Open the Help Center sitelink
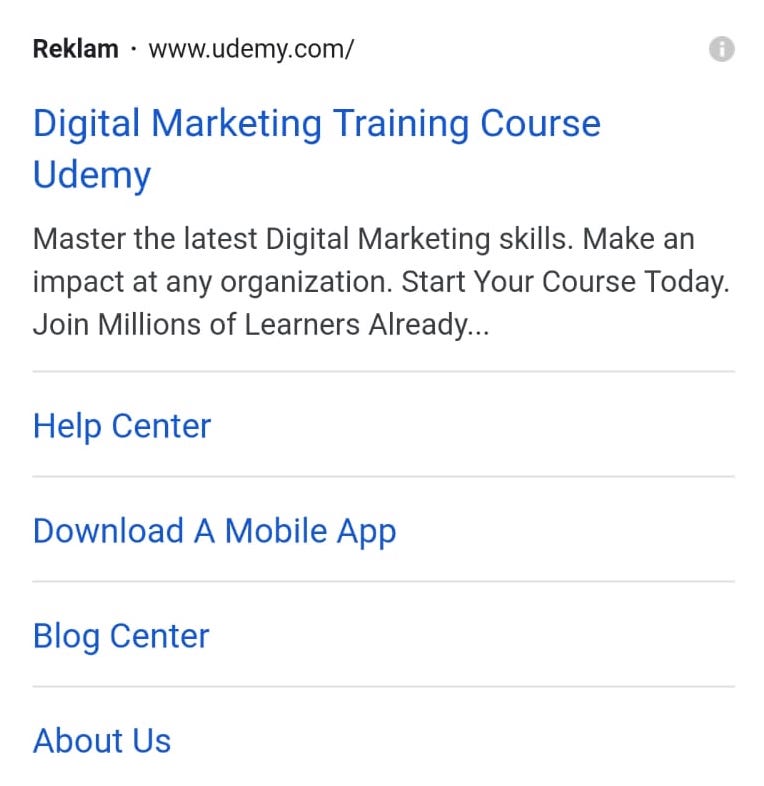The width and height of the screenshot is (764, 786). (122, 426)
